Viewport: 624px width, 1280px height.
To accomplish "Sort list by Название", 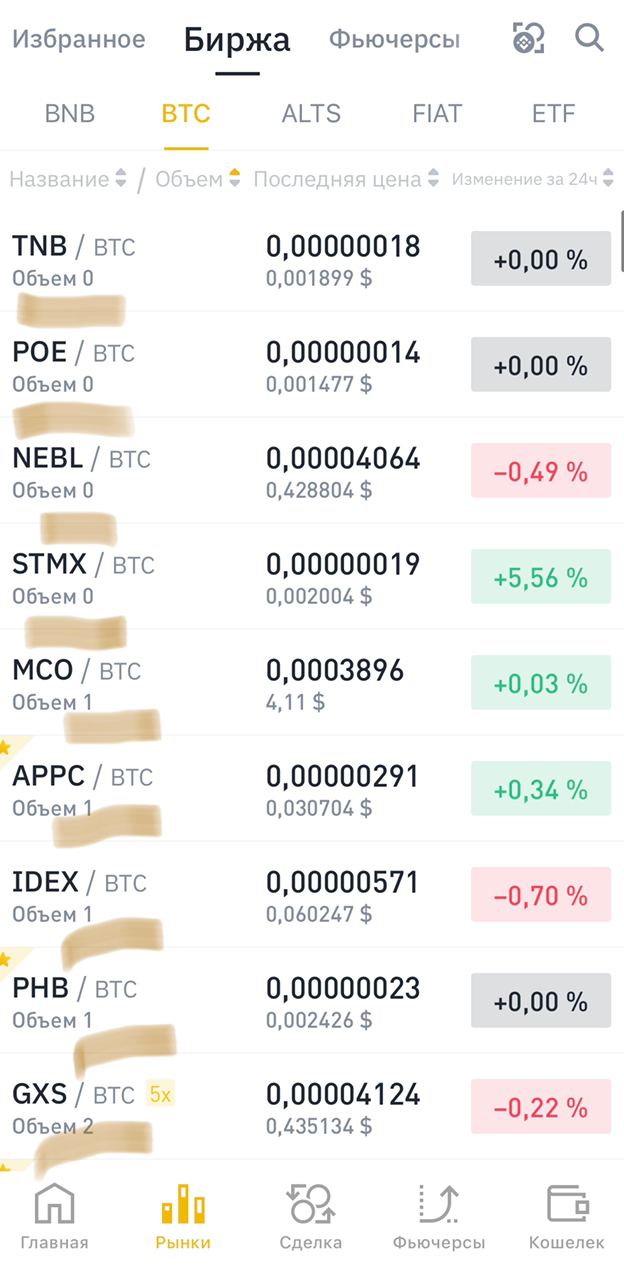I will point(68,179).
